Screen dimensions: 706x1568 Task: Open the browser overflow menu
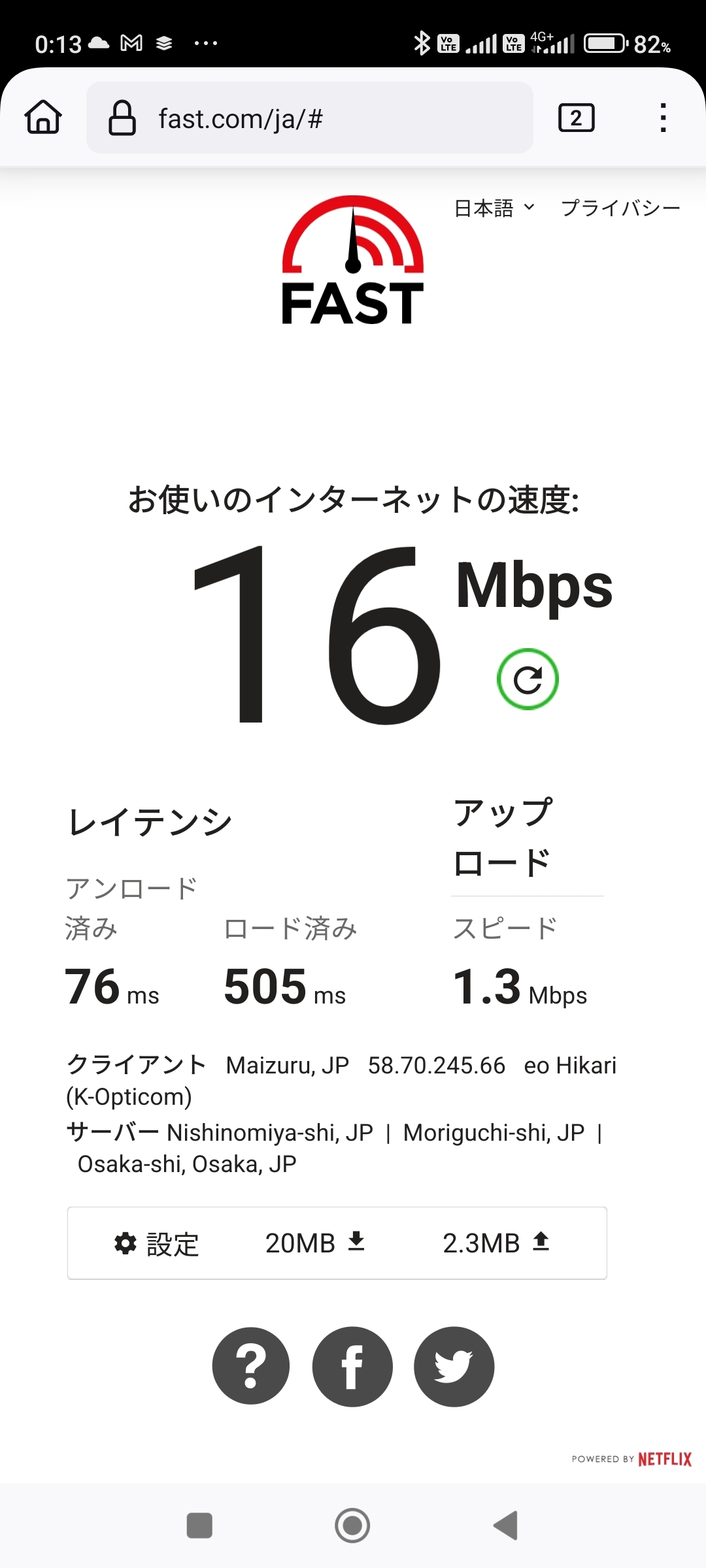tap(663, 118)
